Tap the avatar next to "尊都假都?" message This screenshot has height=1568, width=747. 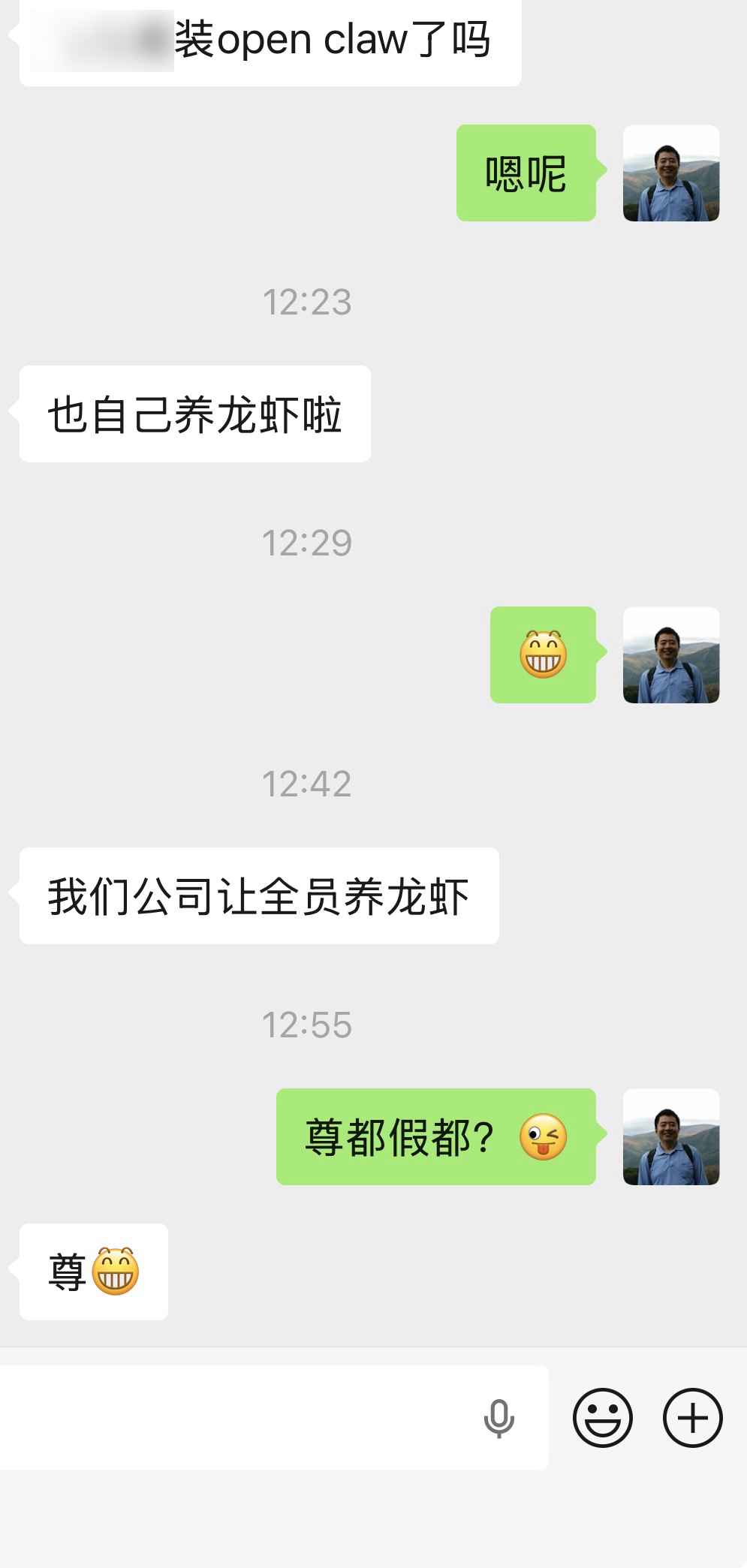(671, 1136)
